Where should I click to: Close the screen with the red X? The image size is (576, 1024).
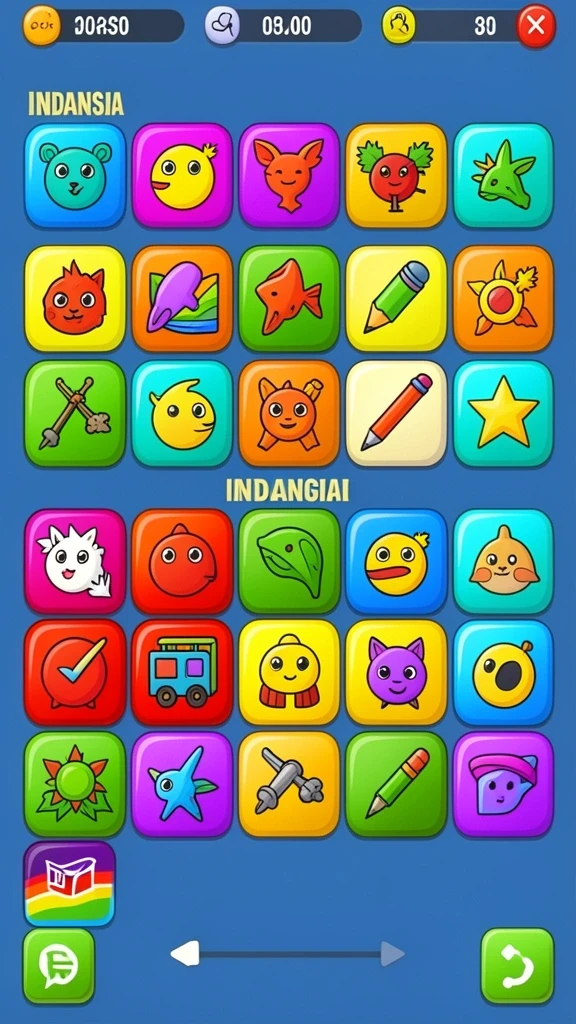[536, 26]
